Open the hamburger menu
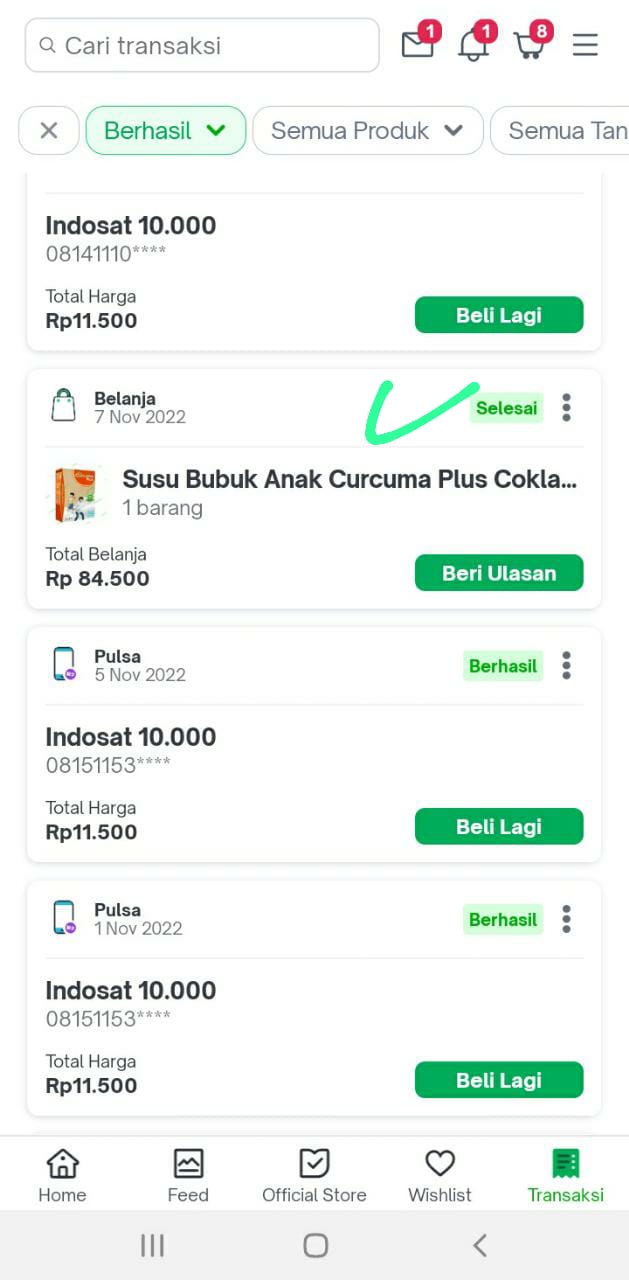Screen dimensions: 629x1280 pyautogui.click(x=585, y=45)
